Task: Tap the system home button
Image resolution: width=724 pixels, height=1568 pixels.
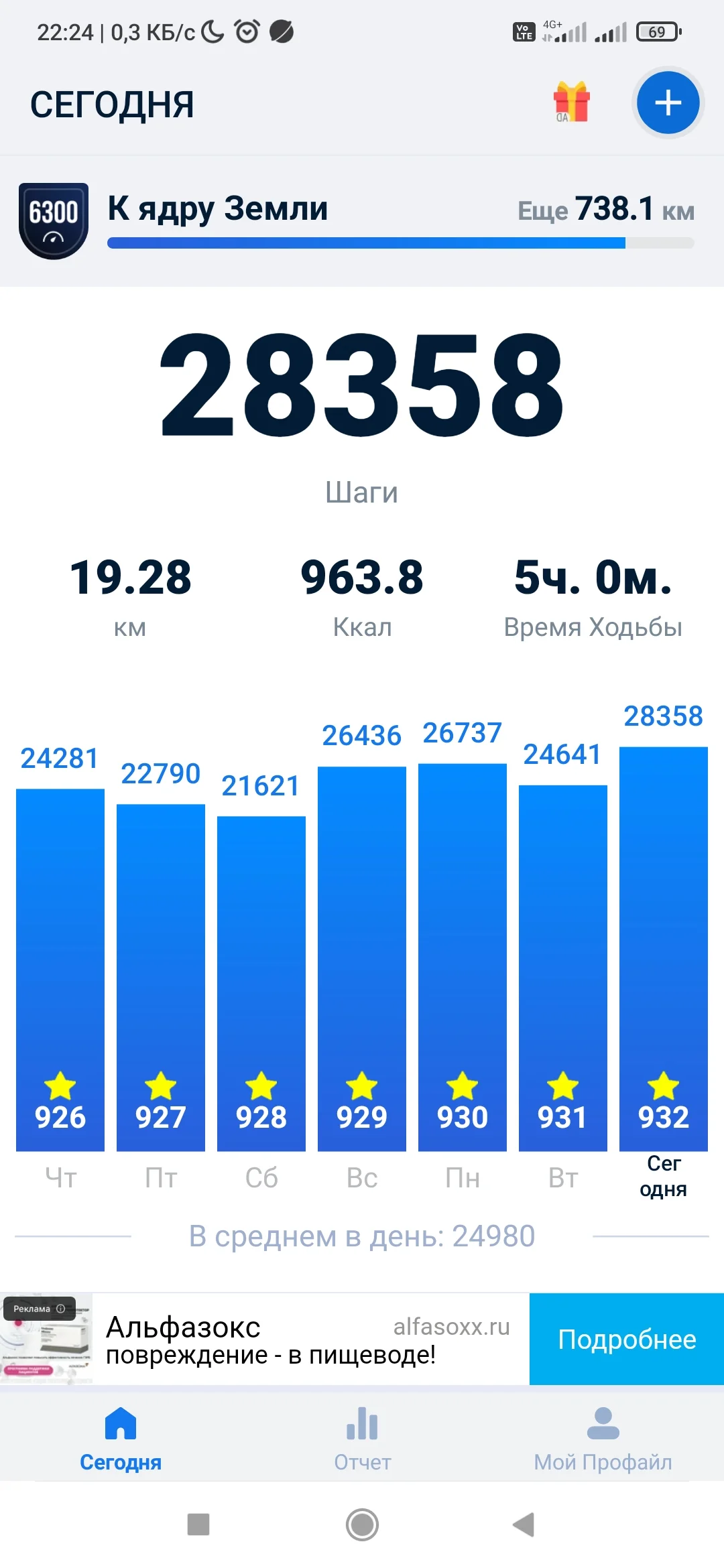Action: [x=362, y=1524]
